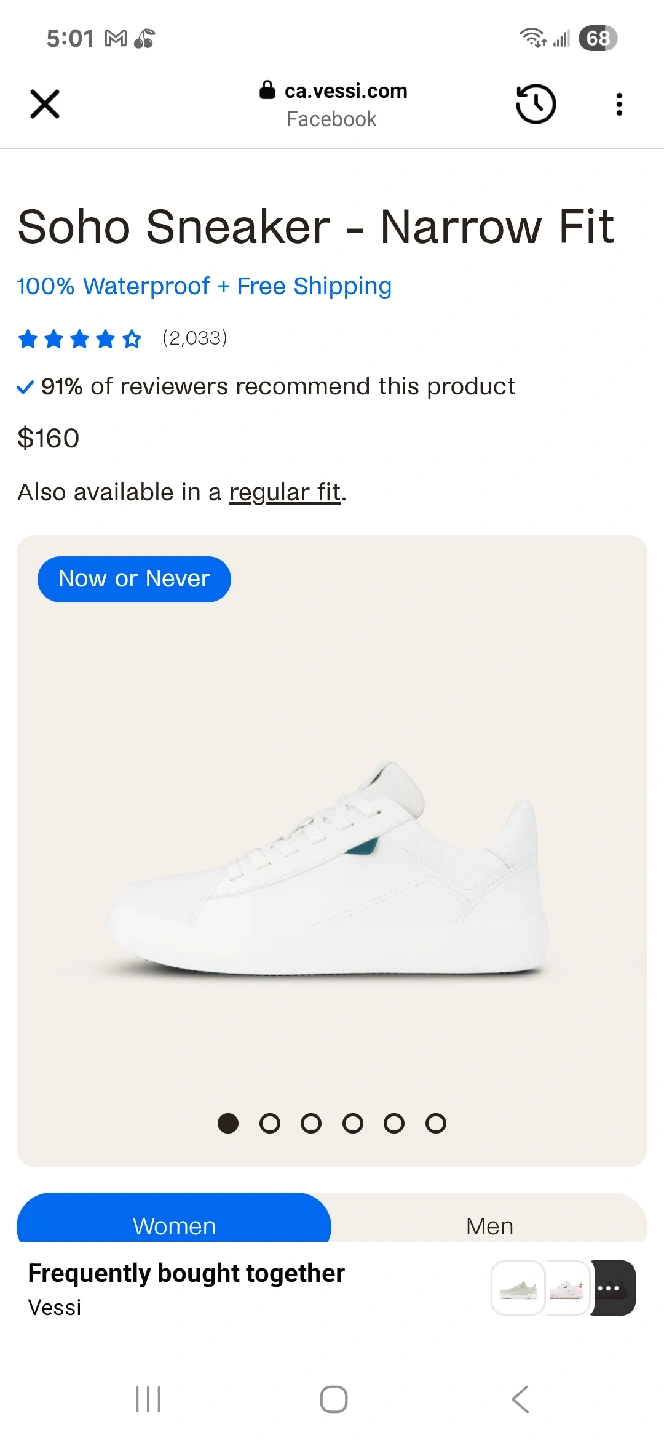
Task: Open the three-dot overflow menu
Action: (619, 104)
